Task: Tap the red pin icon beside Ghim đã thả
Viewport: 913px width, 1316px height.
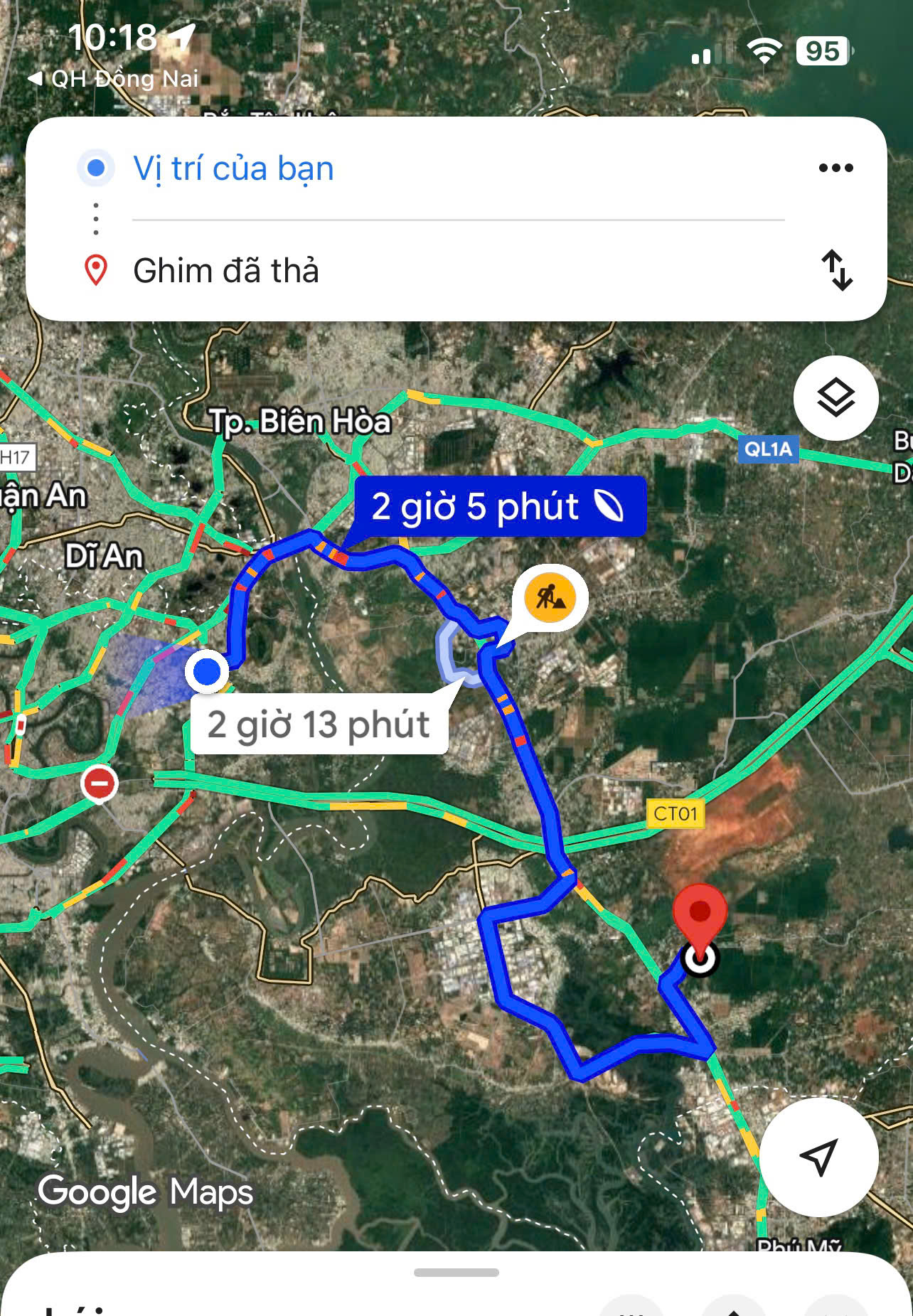Action: tap(96, 270)
